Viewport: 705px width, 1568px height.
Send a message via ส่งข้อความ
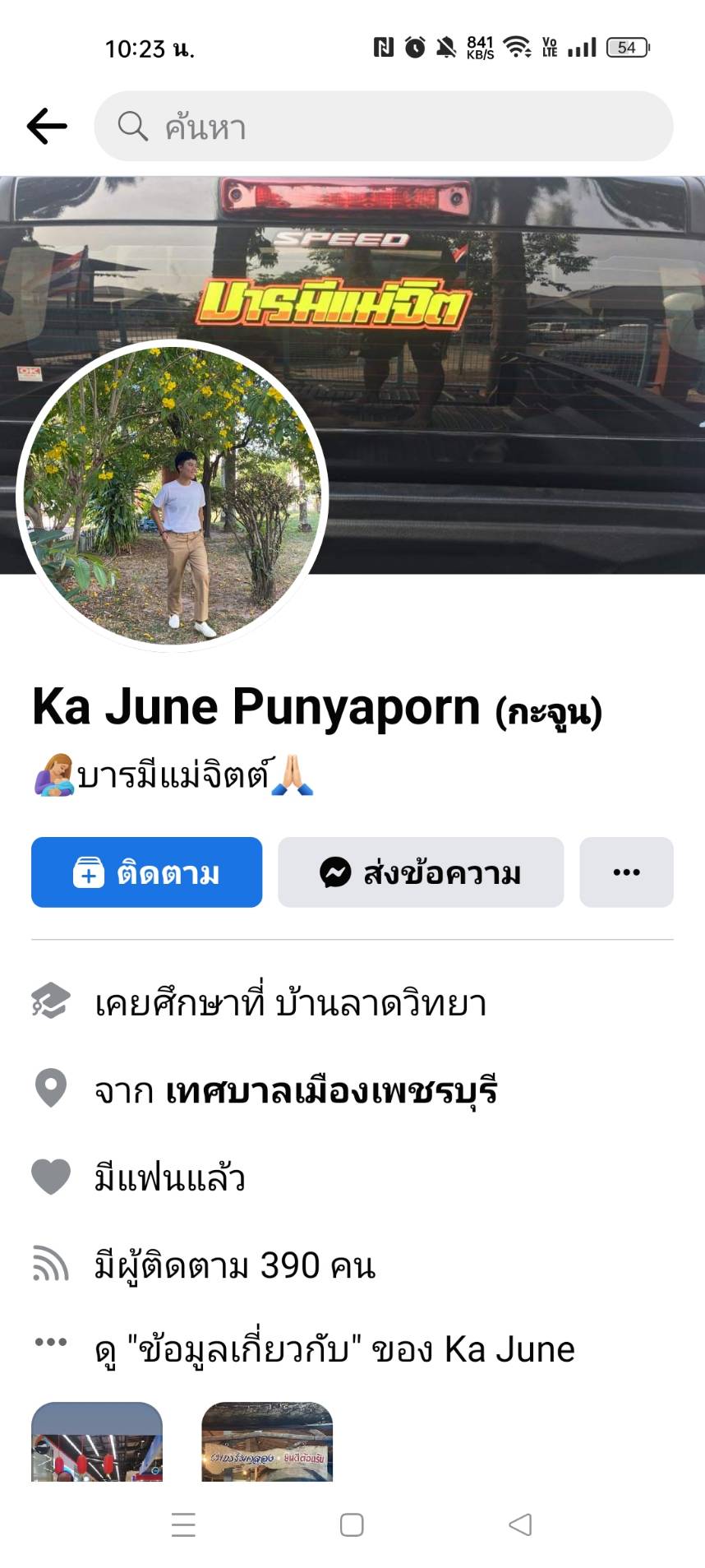[421, 872]
